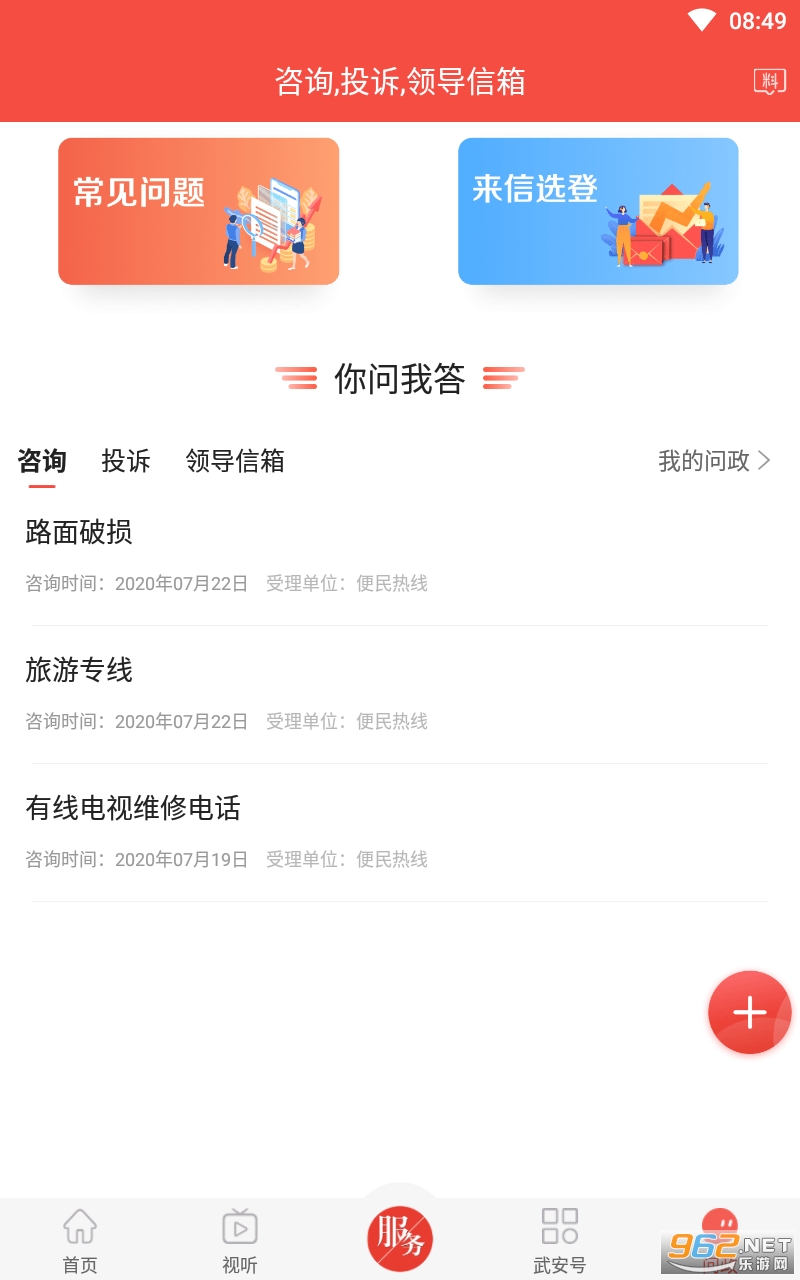
Task: Go to the 首页 tab
Action: click(x=80, y=1240)
